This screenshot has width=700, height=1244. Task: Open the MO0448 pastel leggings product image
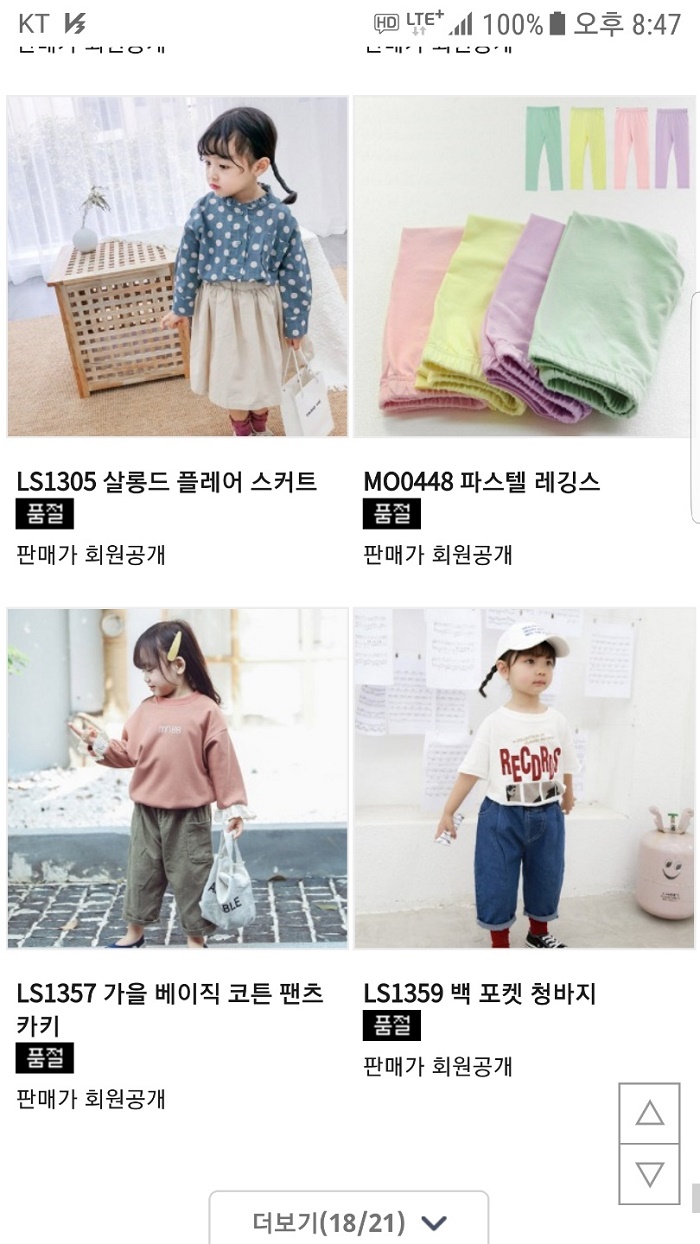click(x=524, y=267)
